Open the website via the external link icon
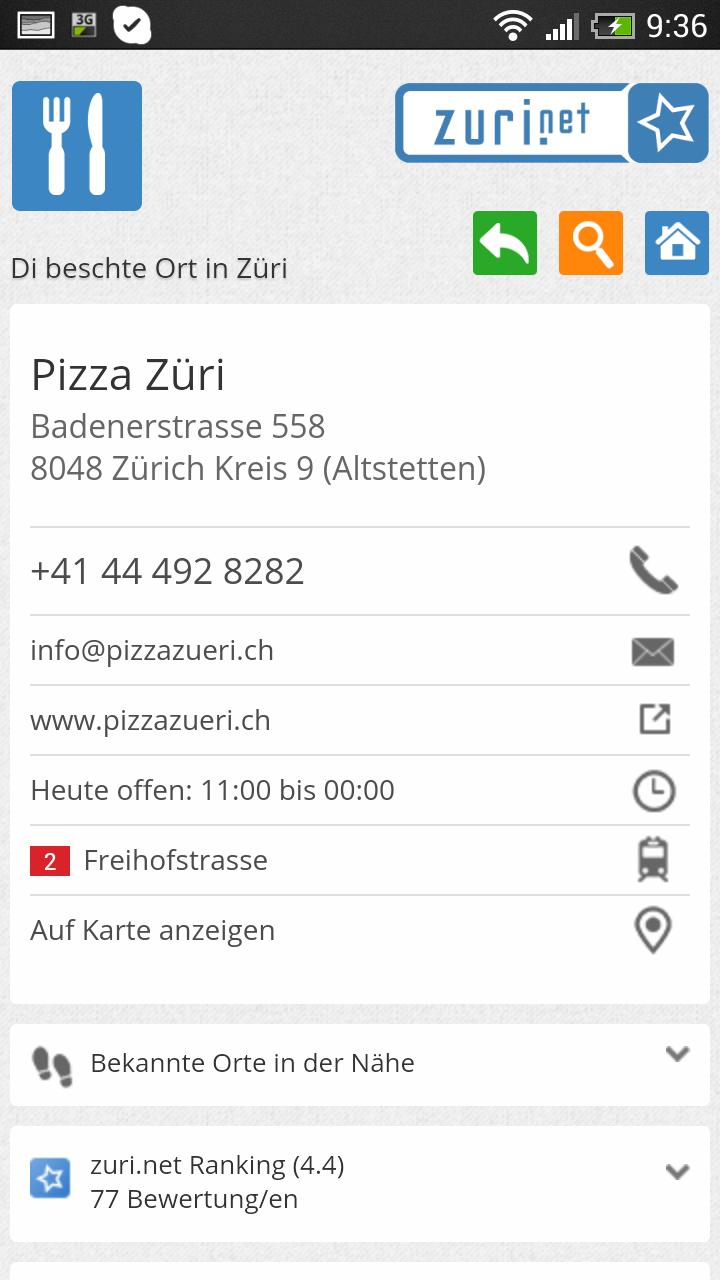Viewport: 720px width, 1280px height. point(653,718)
